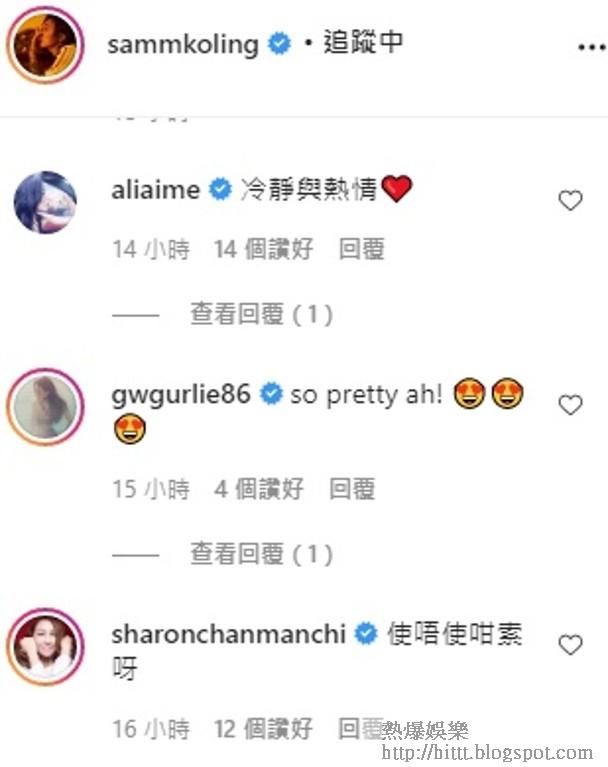Tap the sharonchanmanchi username

(x=229, y=634)
